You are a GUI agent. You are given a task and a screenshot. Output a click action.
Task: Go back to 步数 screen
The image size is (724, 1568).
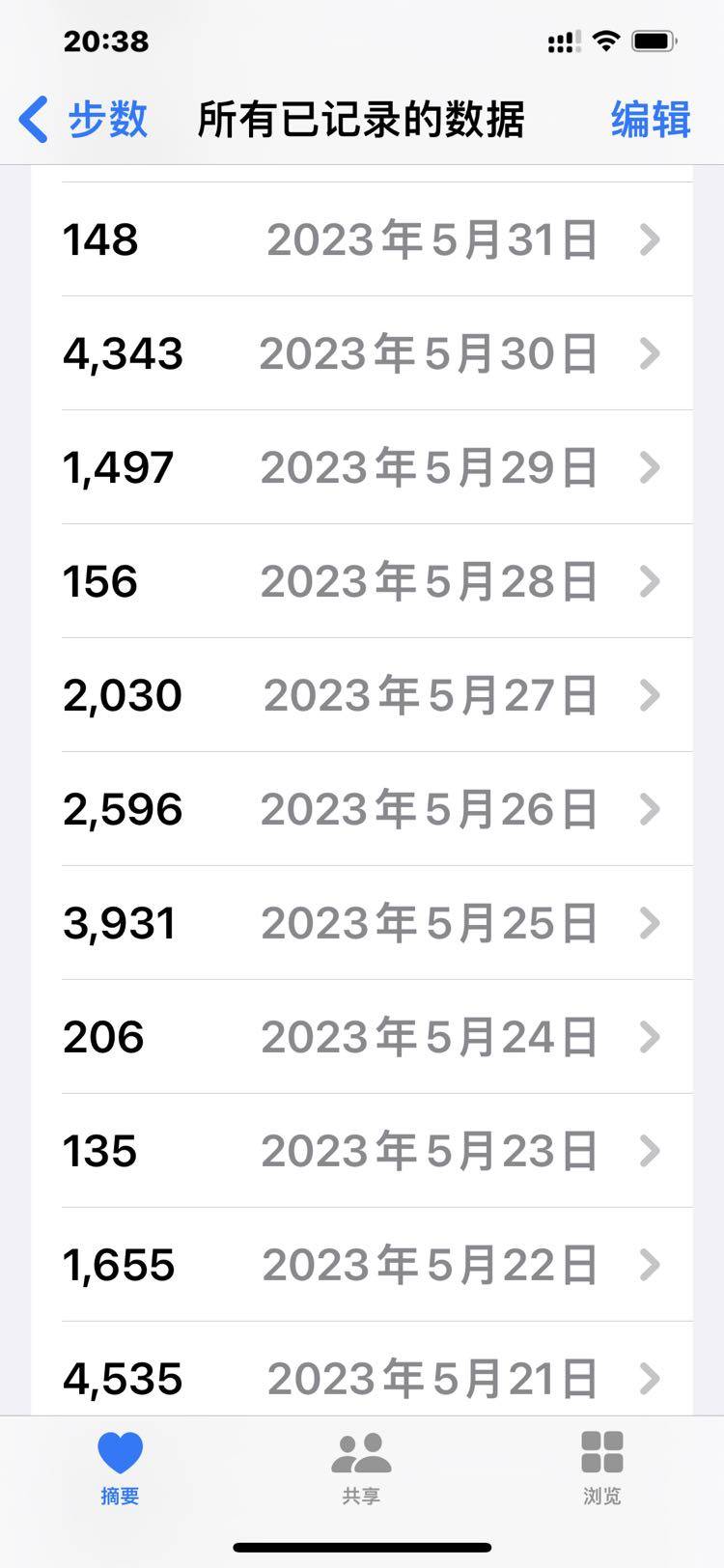pos(84,120)
